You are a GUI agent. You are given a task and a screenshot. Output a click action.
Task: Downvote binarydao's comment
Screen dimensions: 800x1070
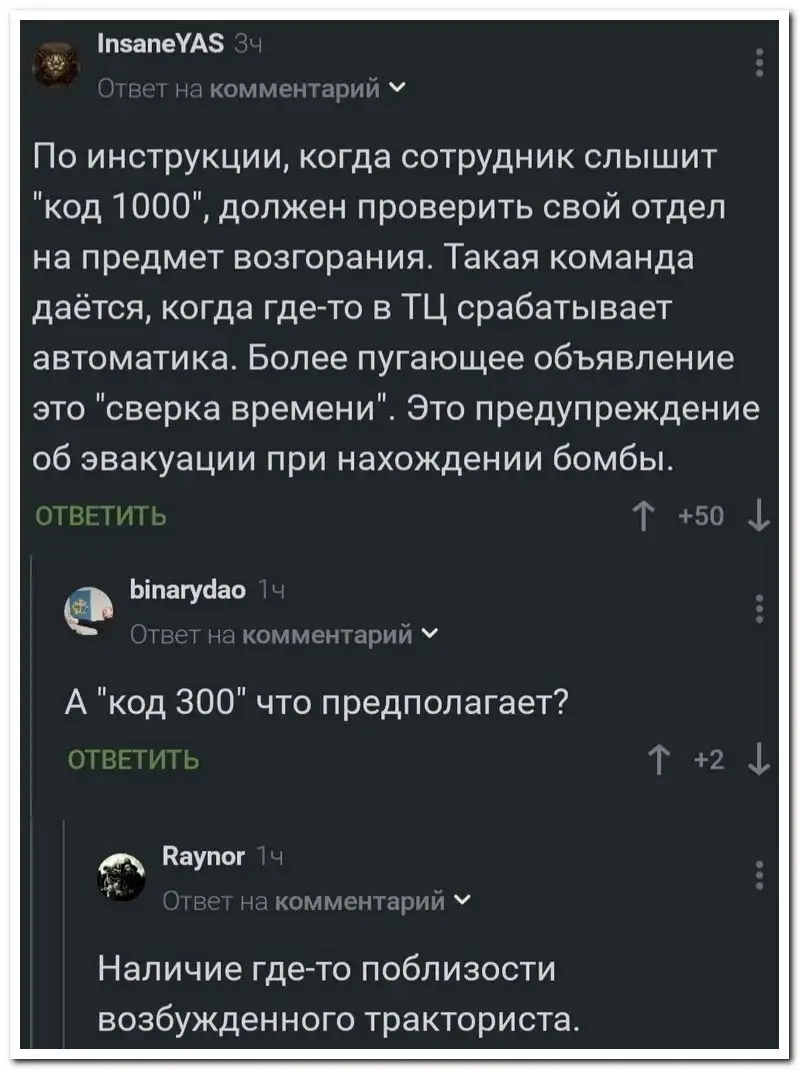click(761, 761)
